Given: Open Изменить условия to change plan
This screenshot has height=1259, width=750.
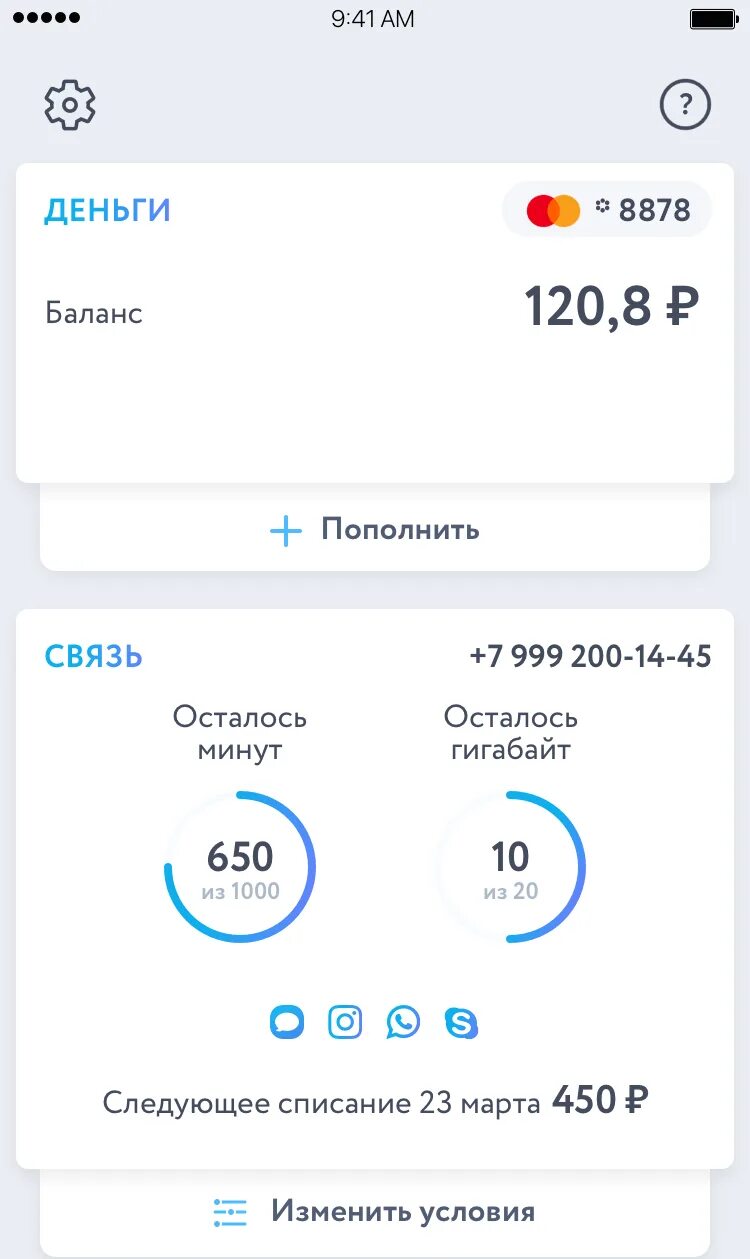Looking at the screenshot, I should point(375,1212).
